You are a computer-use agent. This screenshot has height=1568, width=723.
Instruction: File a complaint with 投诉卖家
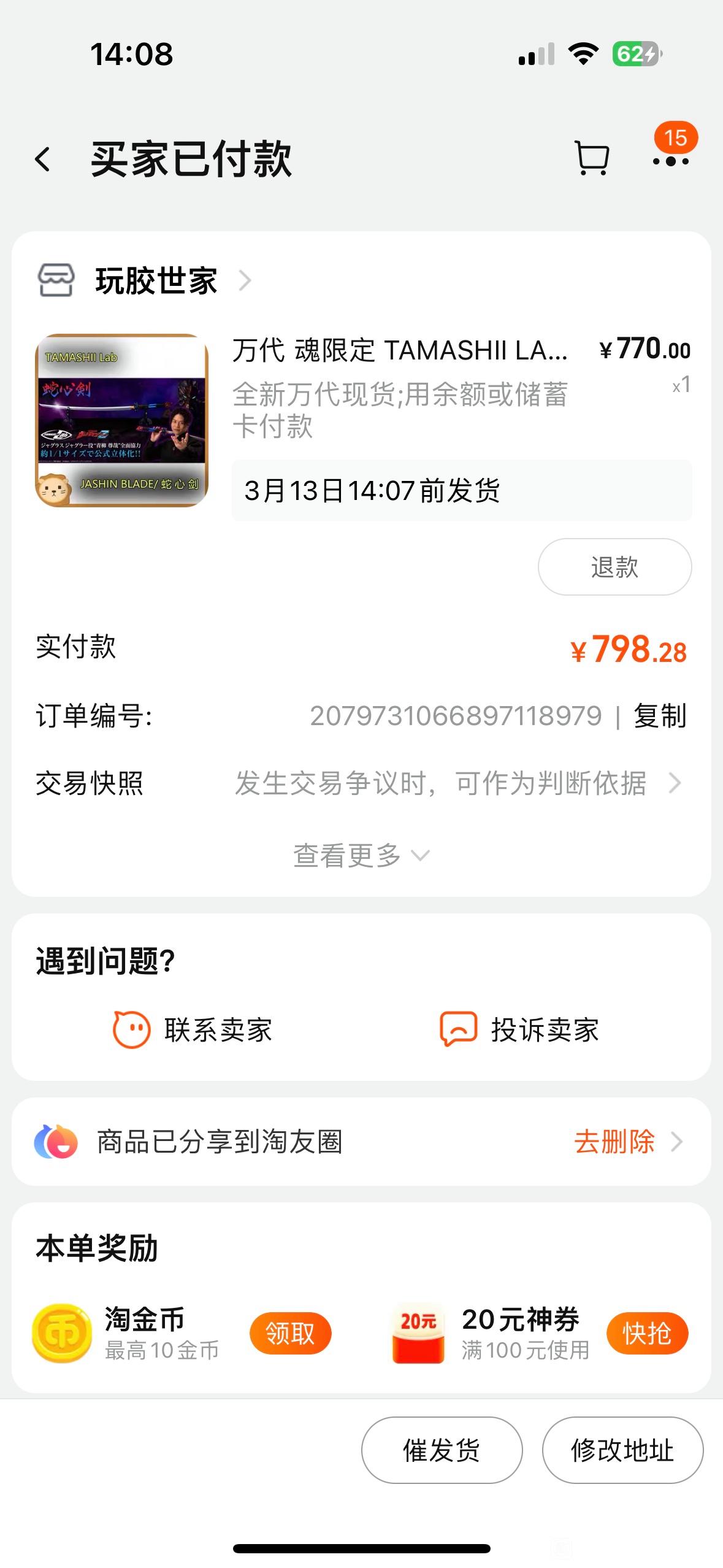519,1029
